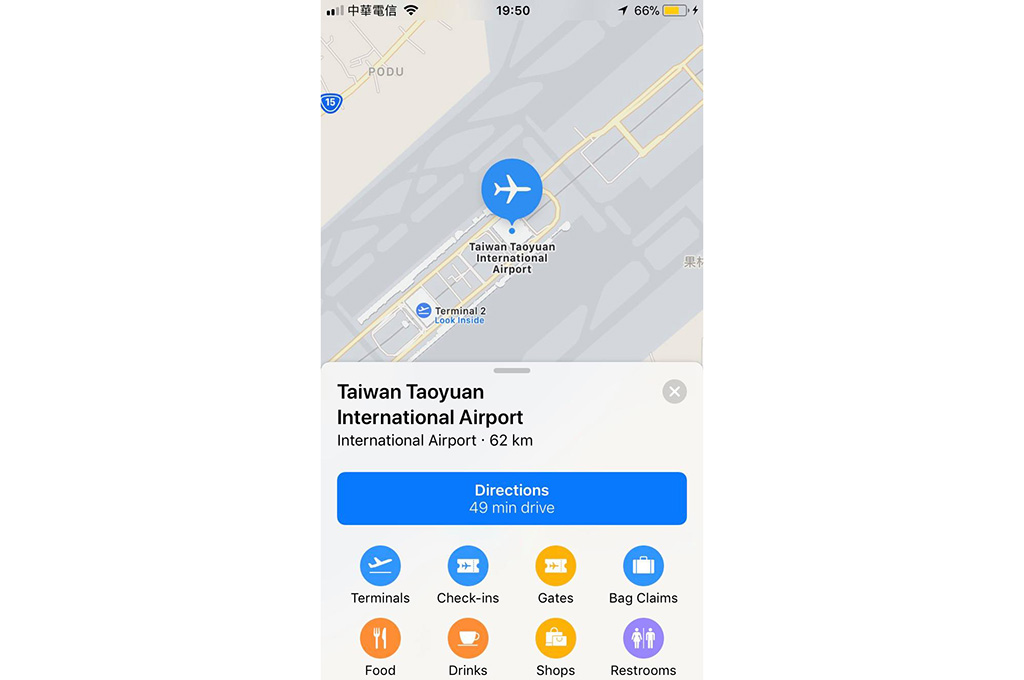The height and width of the screenshot is (680, 1024).
Task: Browse Food places in airport
Action: 380,639
